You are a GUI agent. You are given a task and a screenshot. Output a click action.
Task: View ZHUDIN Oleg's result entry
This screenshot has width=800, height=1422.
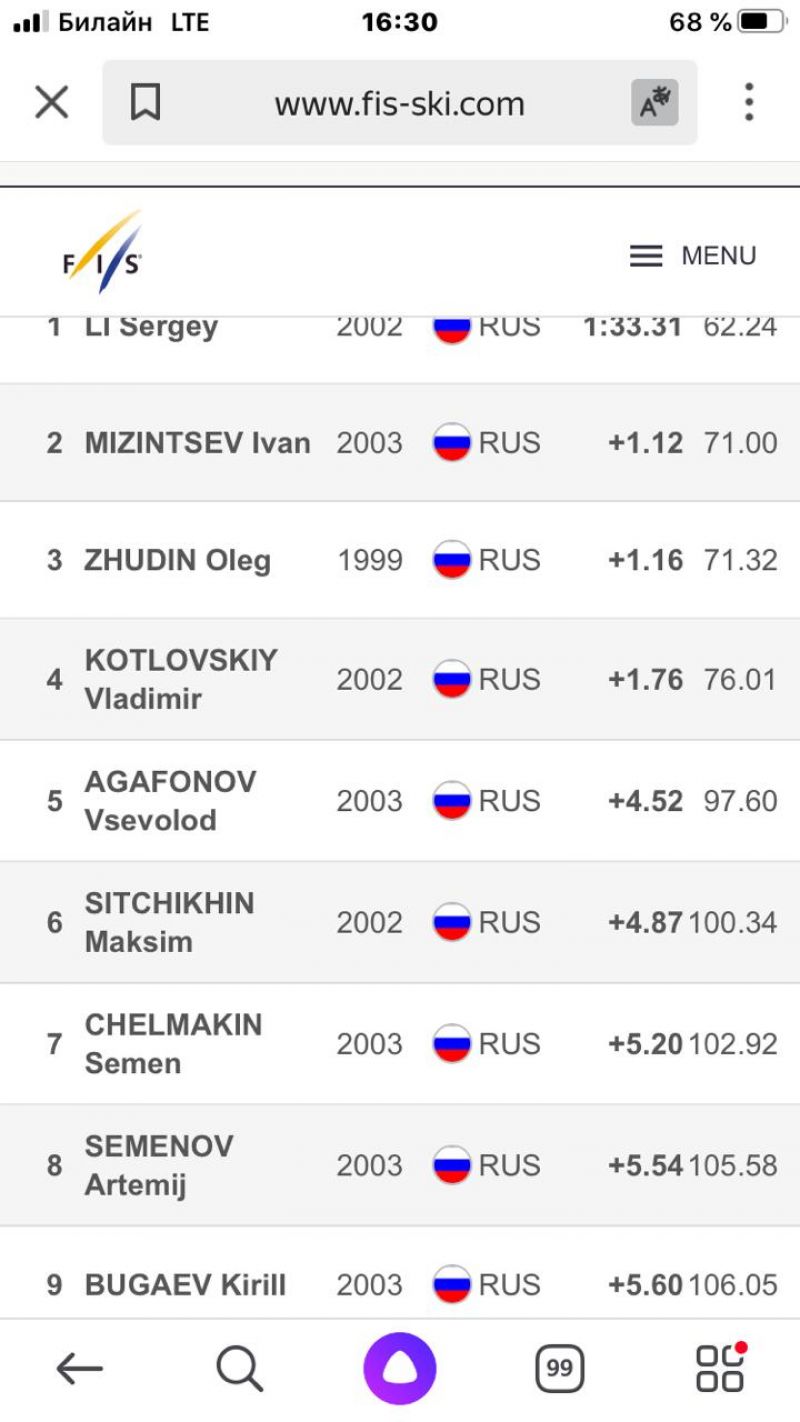click(x=177, y=560)
